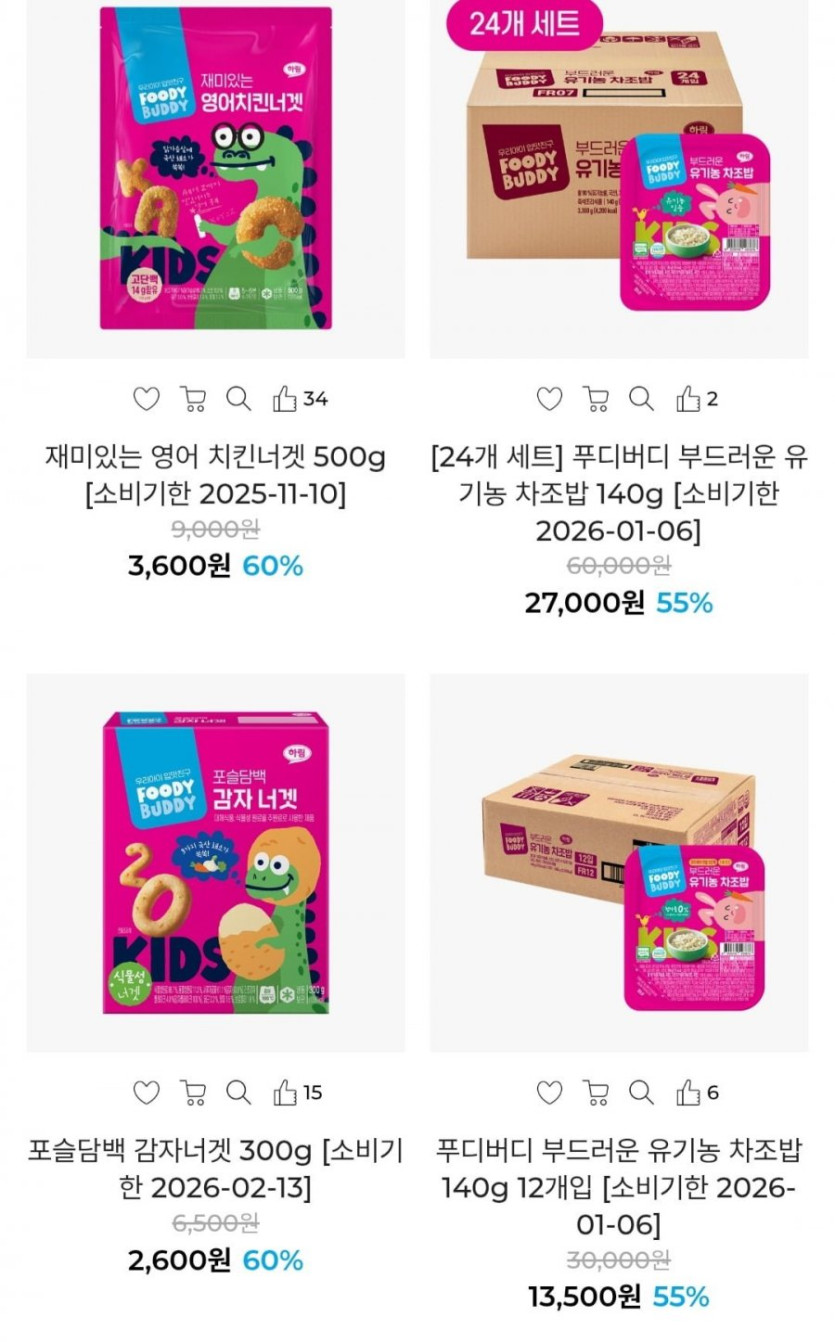
Task: Add 영어 치킨너겟 500g to cart
Action: point(193,399)
